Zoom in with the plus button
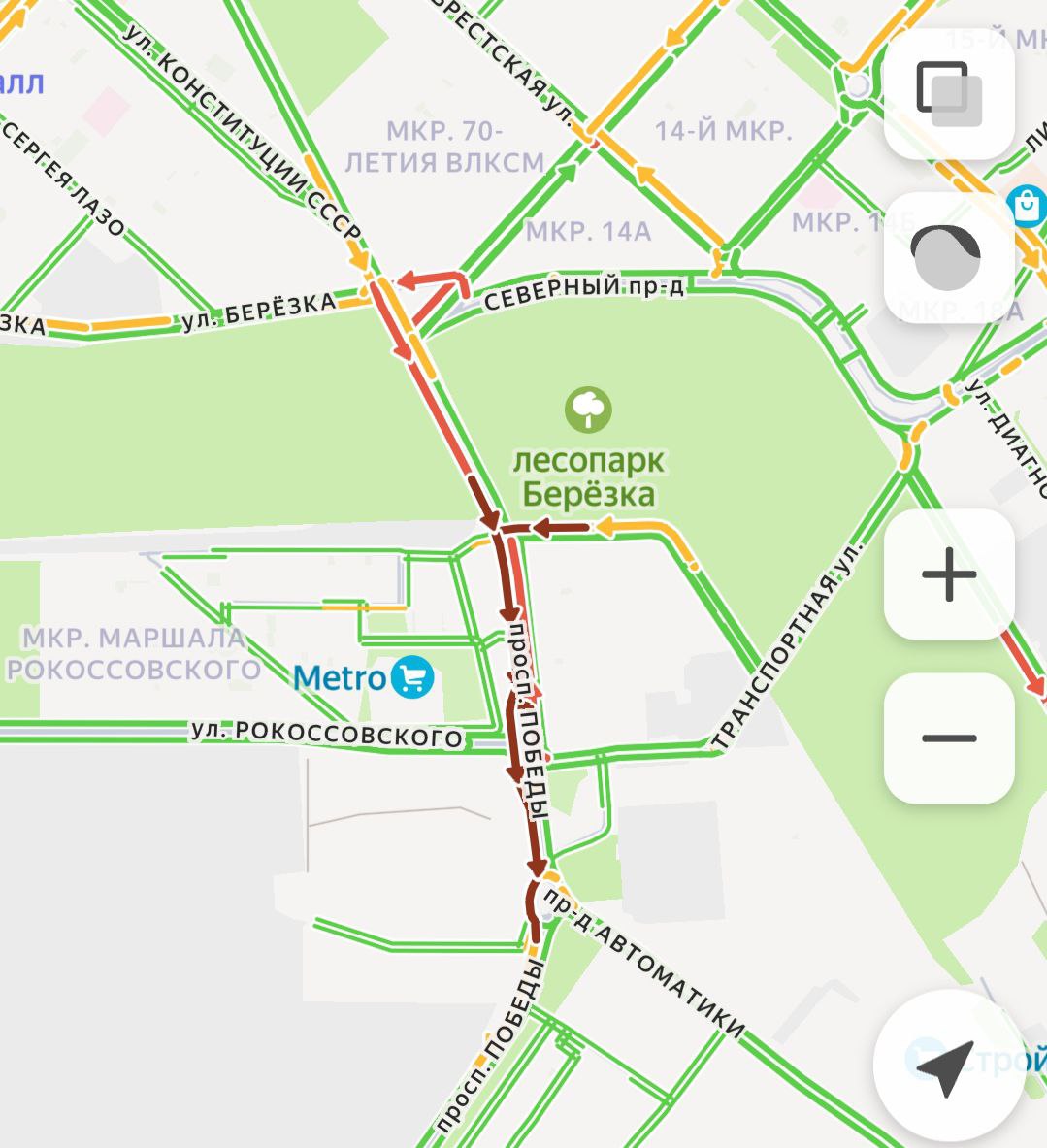This screenshot has height=1148, width=1047. 948,574
